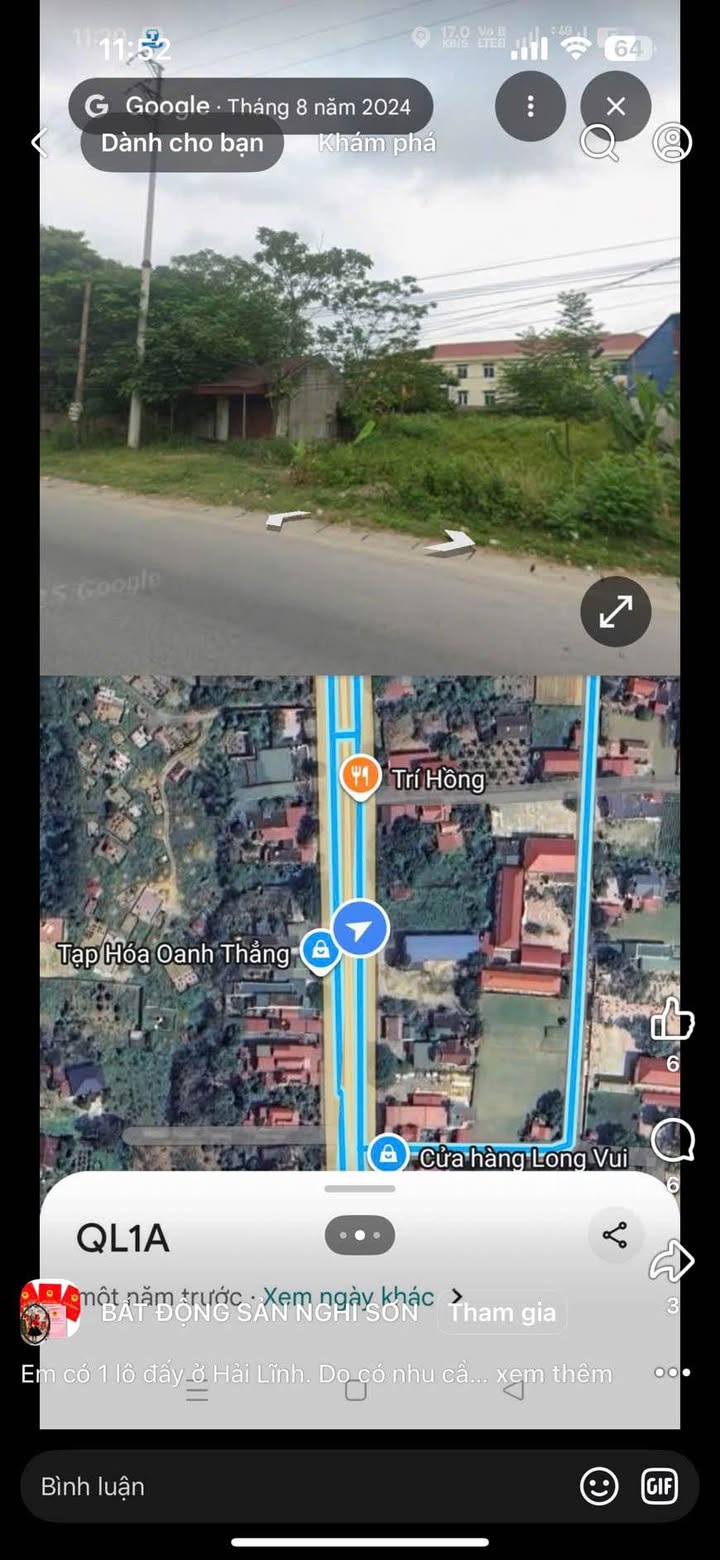Tap the Bình luận comment field
The width and height of the screenshot is (720, 1560).
[290, 1487]
